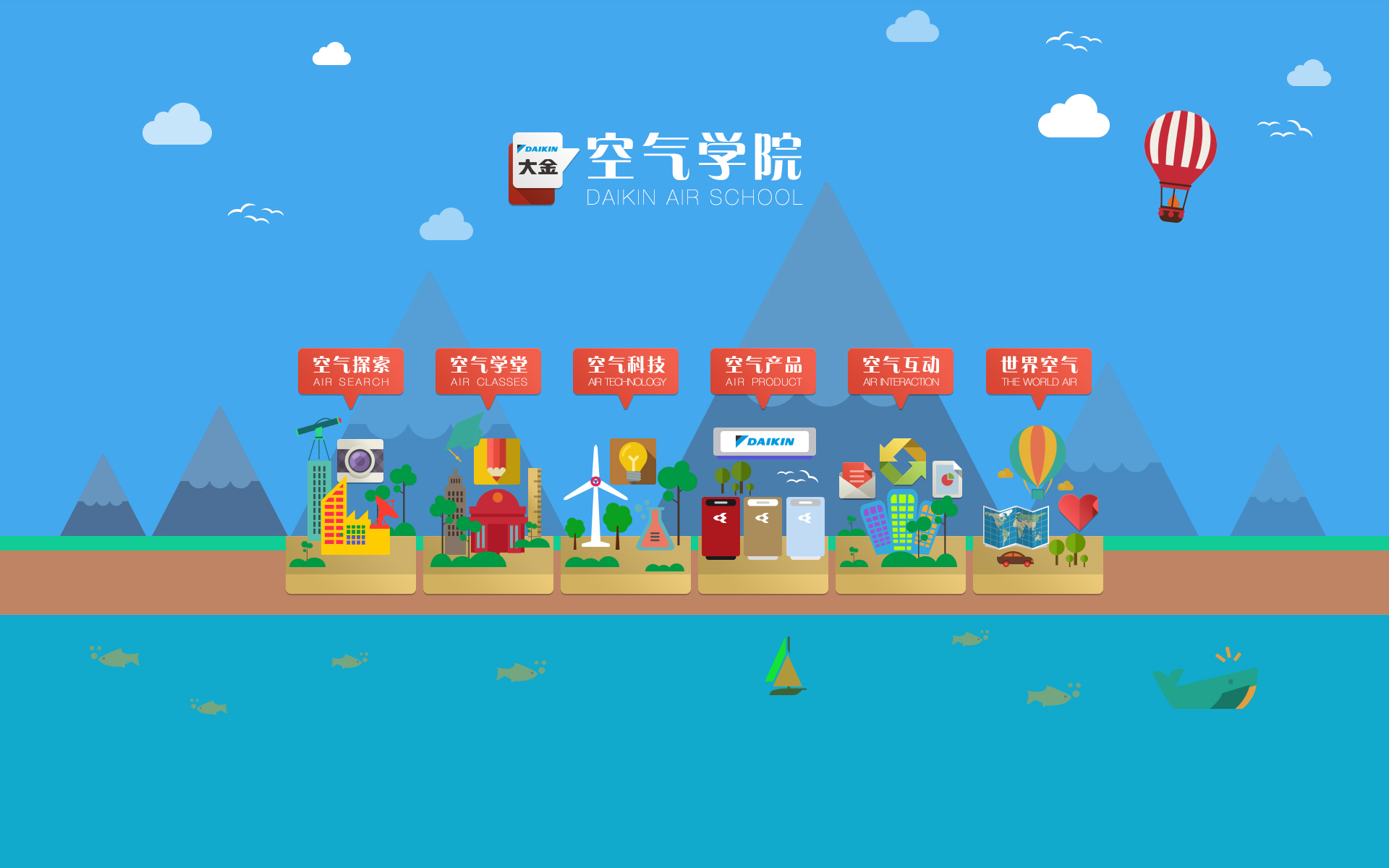This screenshot has height=868, width=1389.
Task: Enter the Air Product section
Action: [x=763, y=372]
